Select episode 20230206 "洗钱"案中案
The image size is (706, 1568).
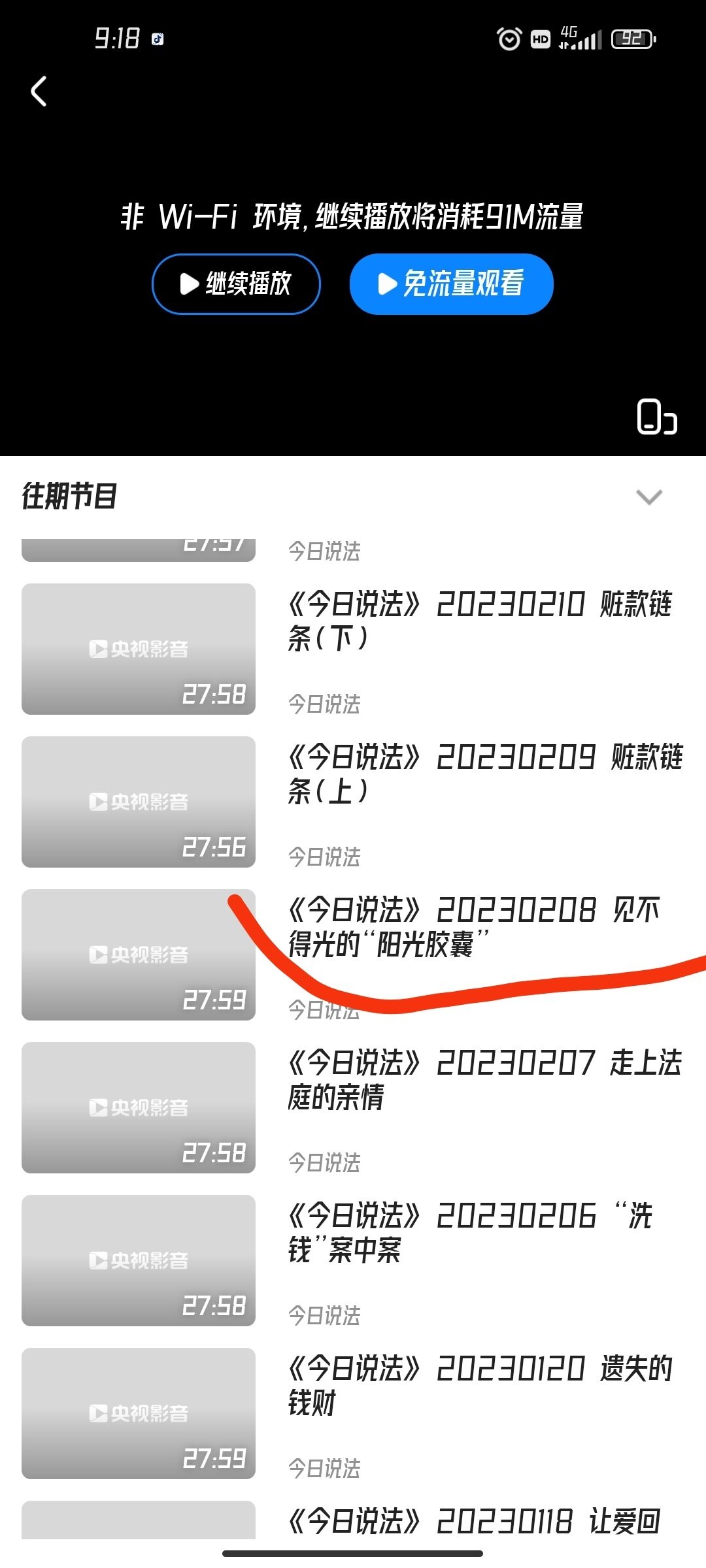353,1260
